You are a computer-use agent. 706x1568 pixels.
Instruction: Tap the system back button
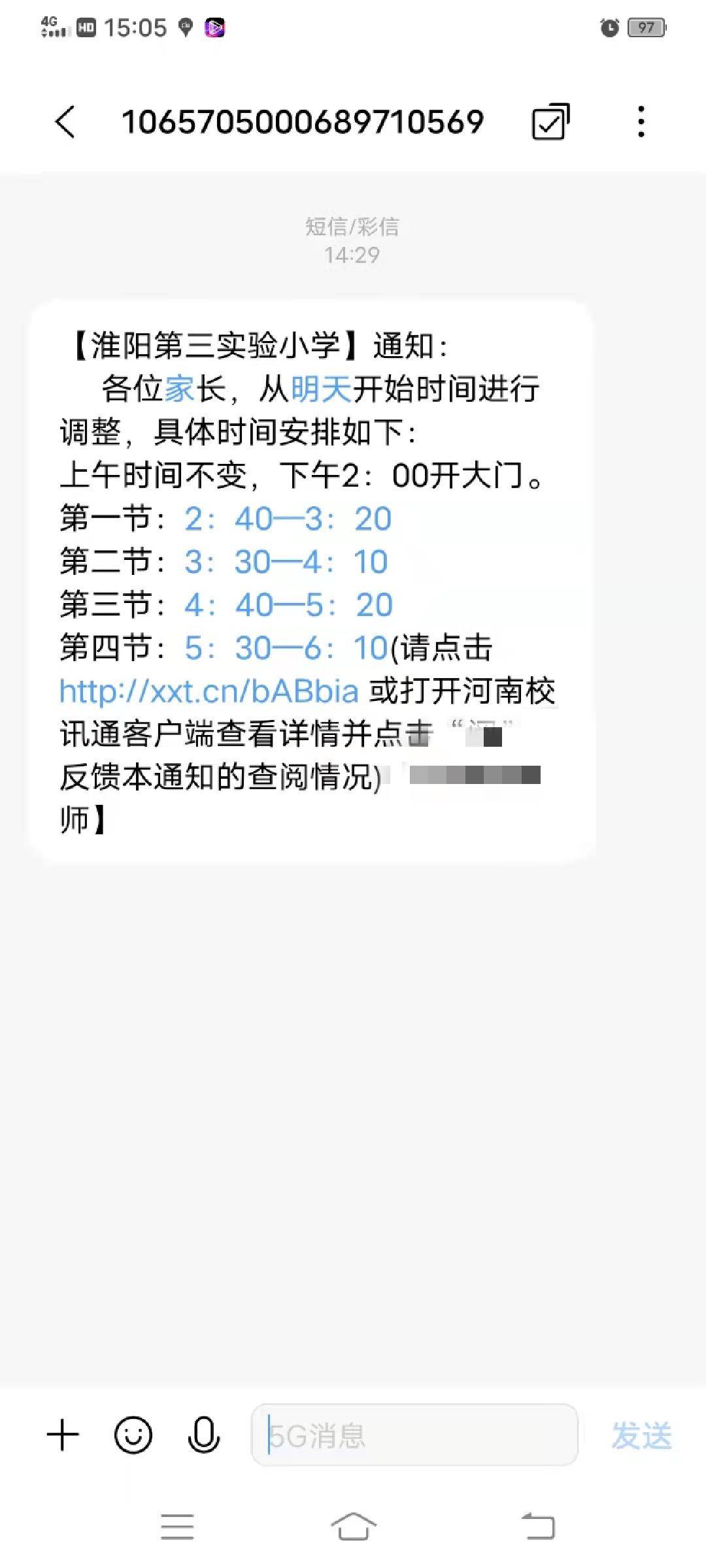tap(538, 1527)
